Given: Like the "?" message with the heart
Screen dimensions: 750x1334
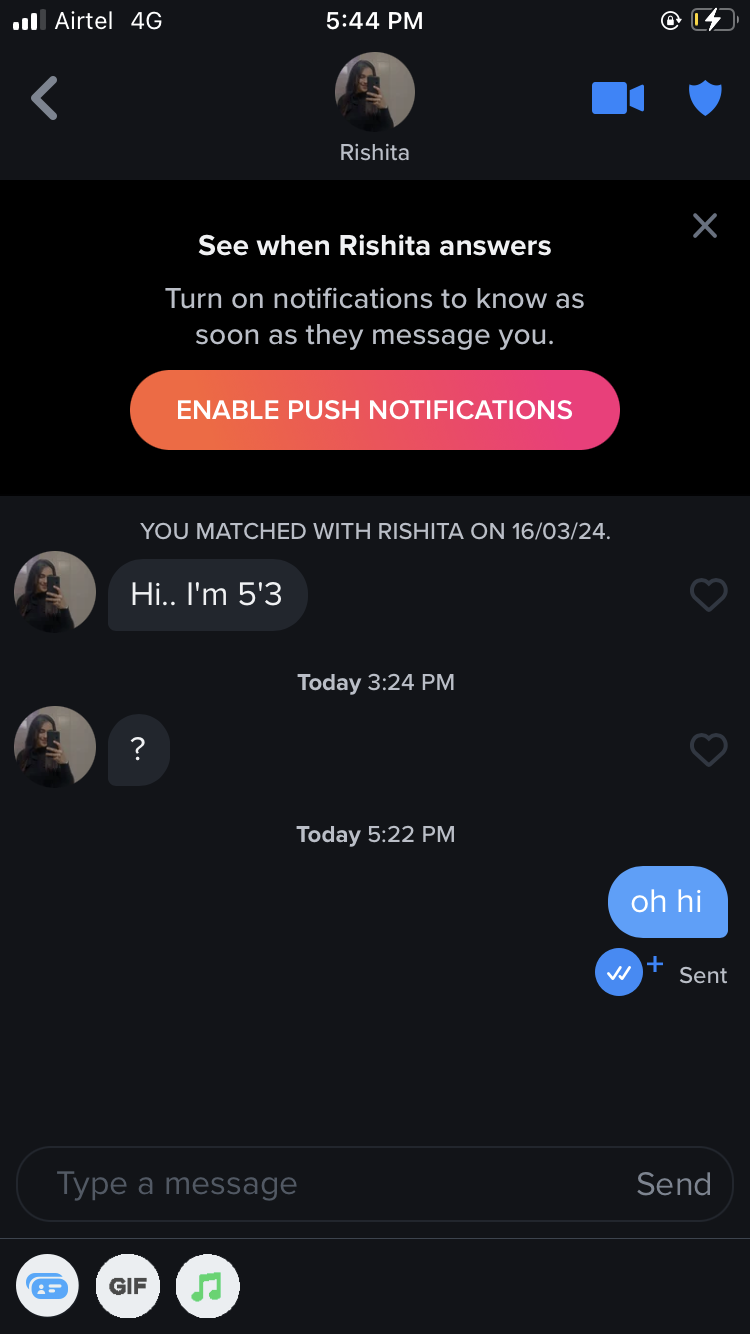Looking at the screenshot, I should (708, 749).
